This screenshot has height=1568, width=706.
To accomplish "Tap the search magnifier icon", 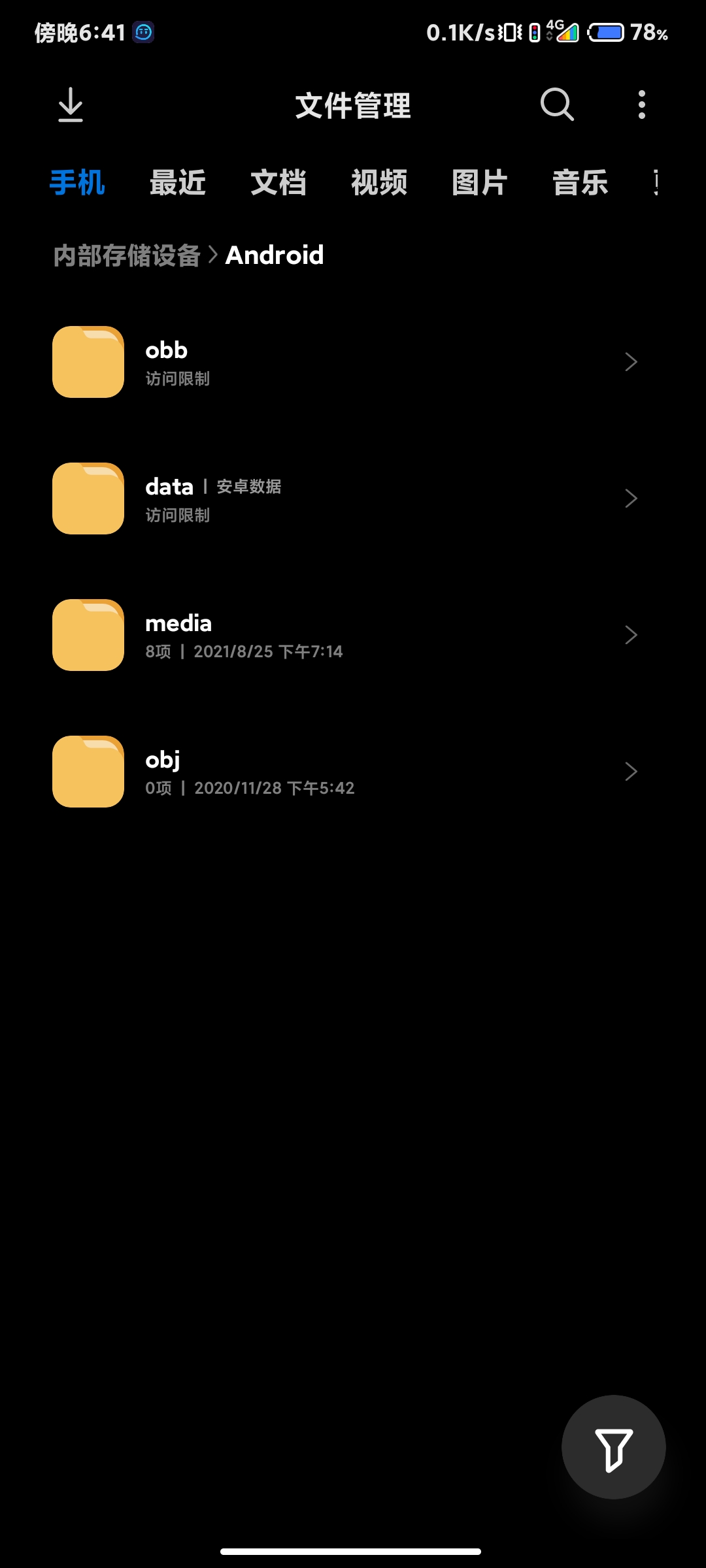I will point(557,105).
